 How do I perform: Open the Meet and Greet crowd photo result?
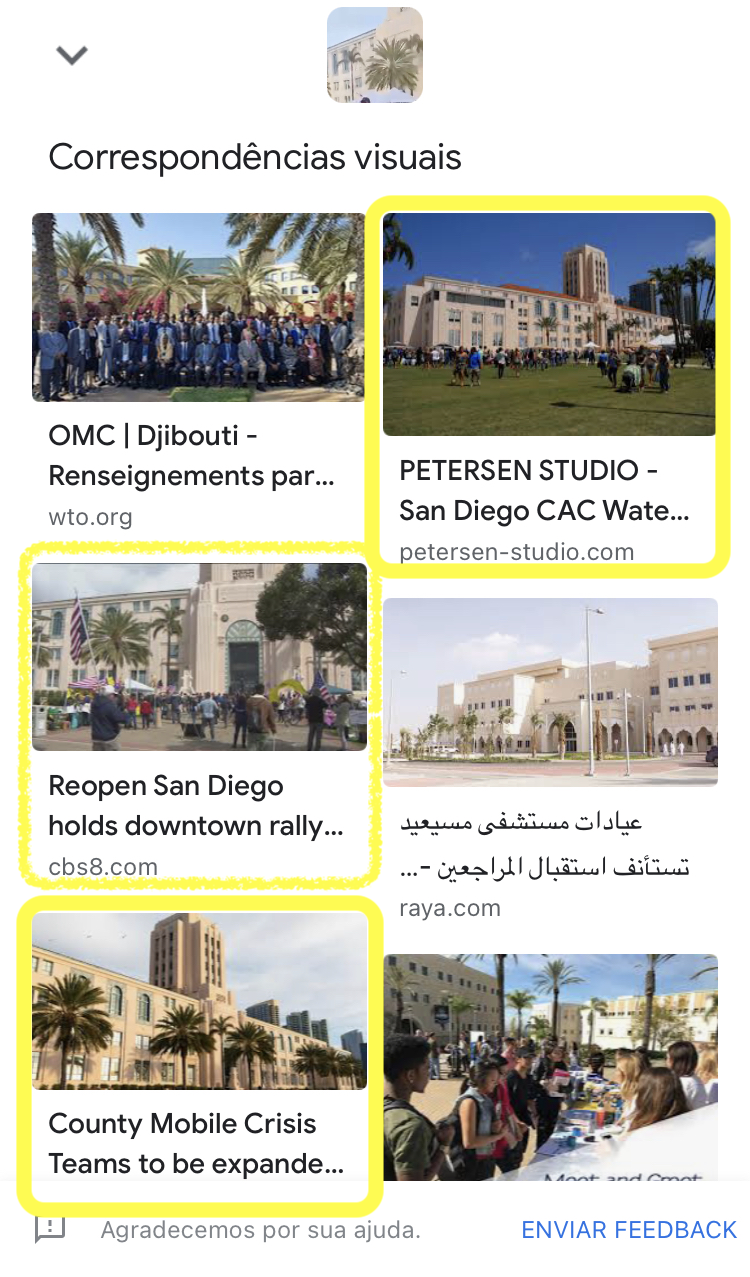550,1068
